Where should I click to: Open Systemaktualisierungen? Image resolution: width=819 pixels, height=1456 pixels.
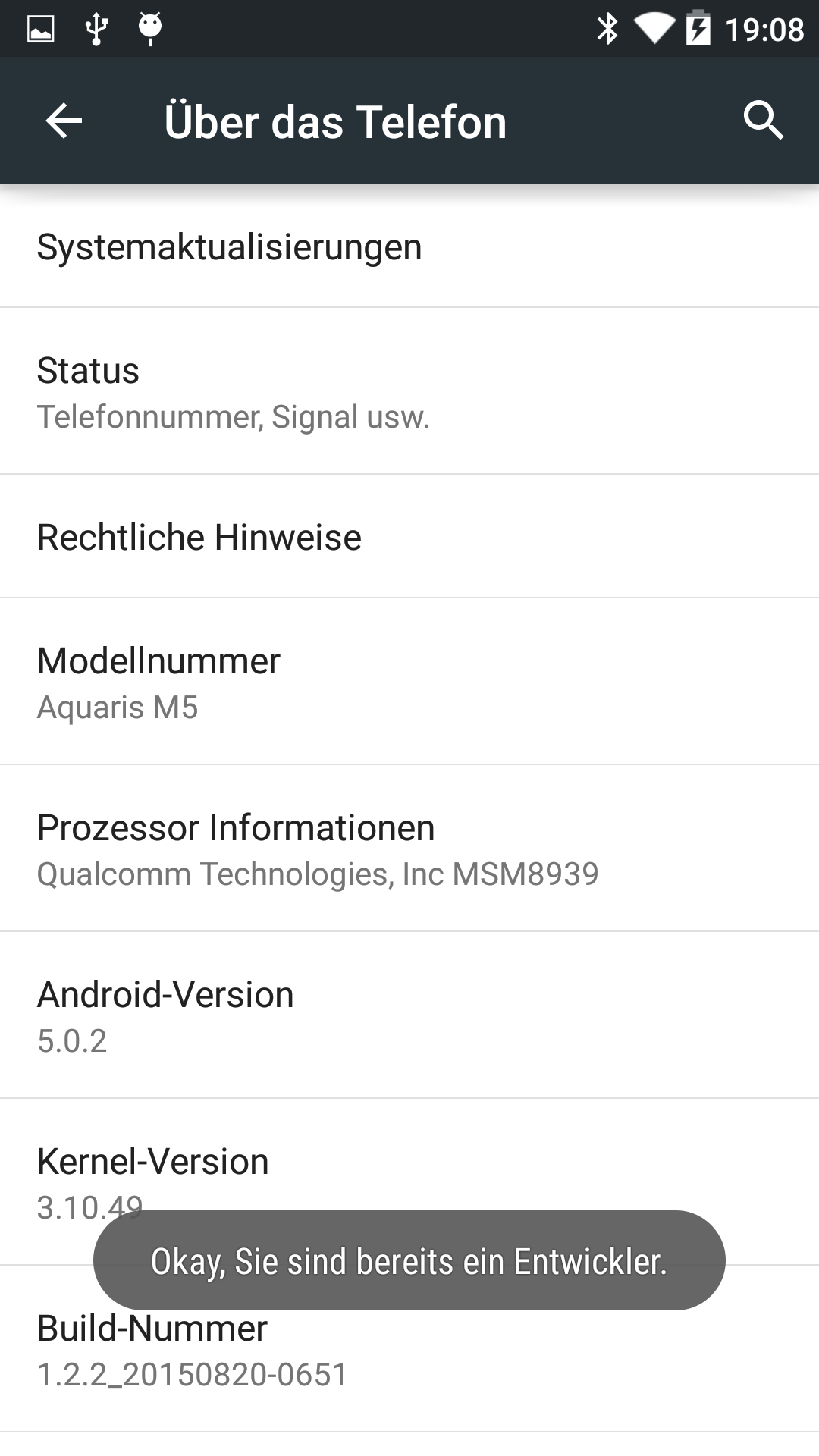point(409,246)
